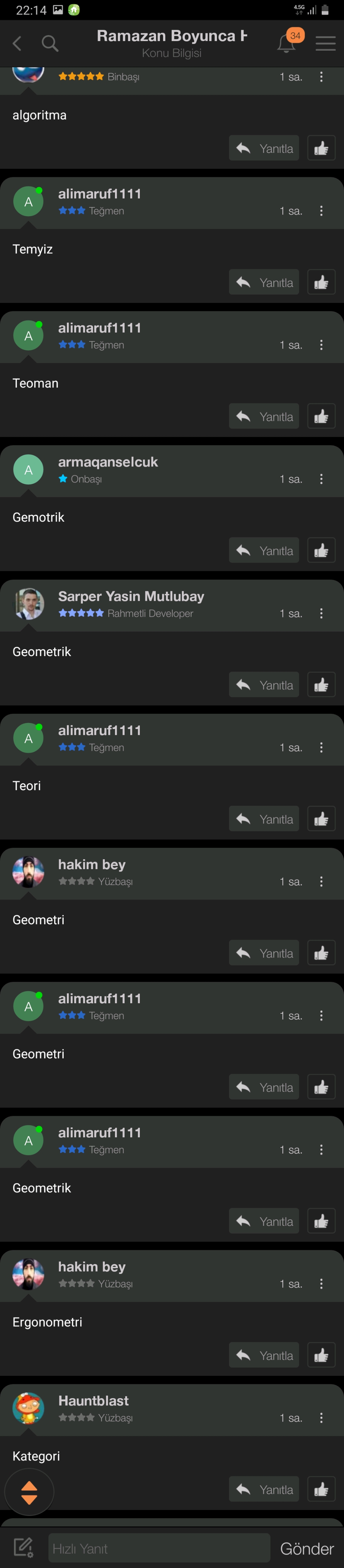Viewport: 344px width, 1568px height.
Task: Open armaqanselcuk's profile name
Action: (x=108, y=462)
